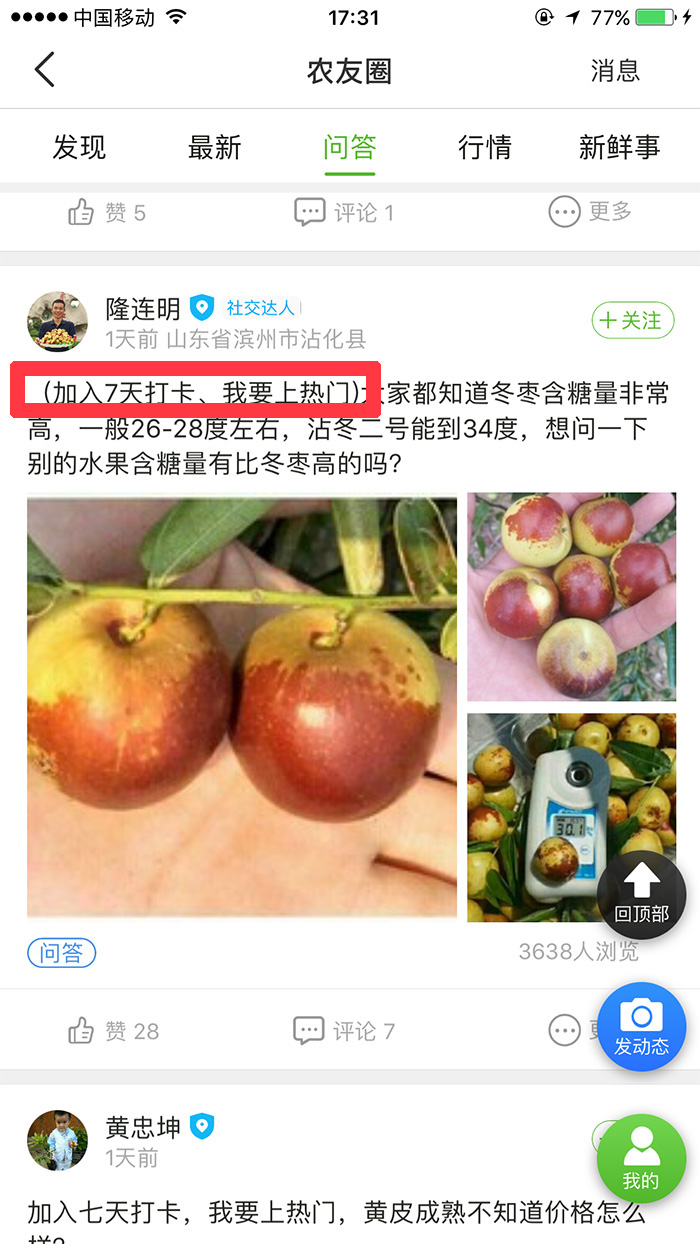
Task: Go back using the top-left arrow
Action: (x=45, y=70)
